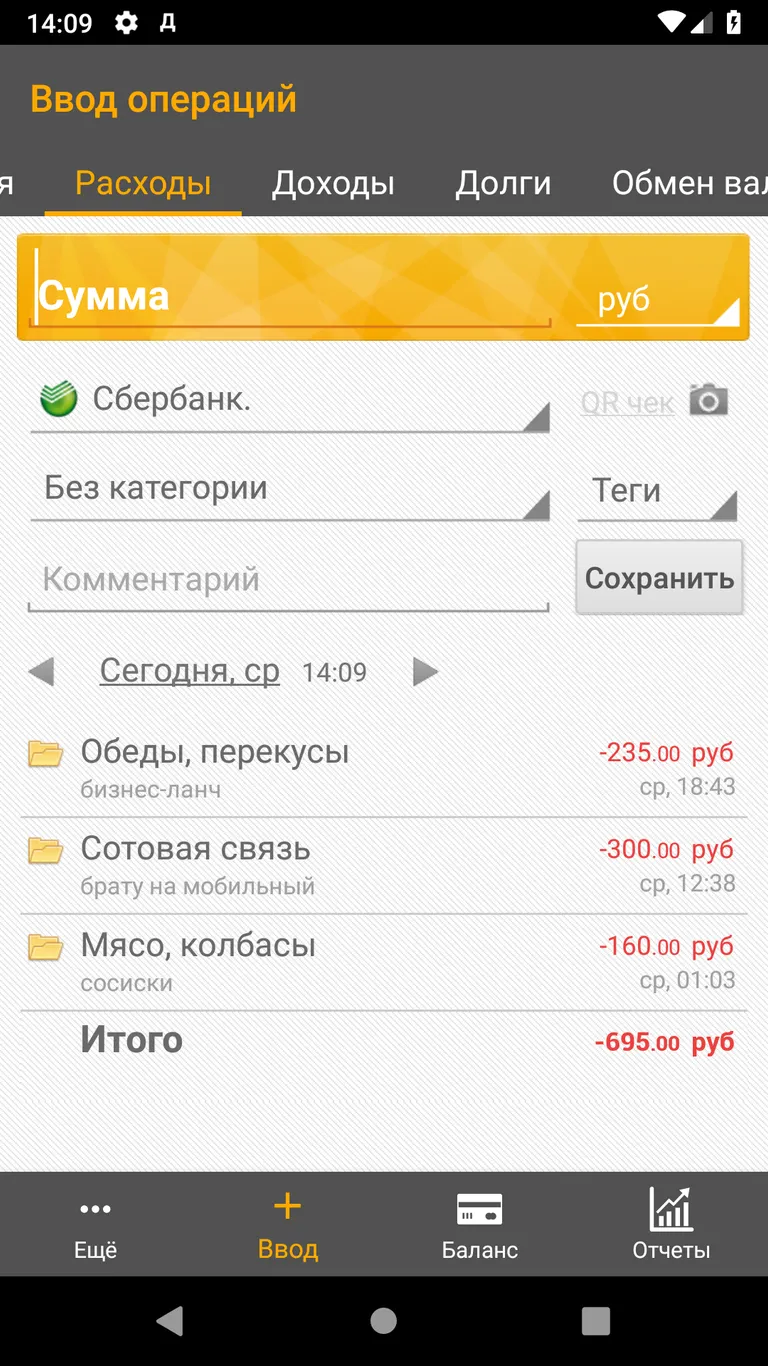Tap the Сегодня, ср date link
Image resolution: width=768 pixels, height=1366 pixels.
coord(190,671)
